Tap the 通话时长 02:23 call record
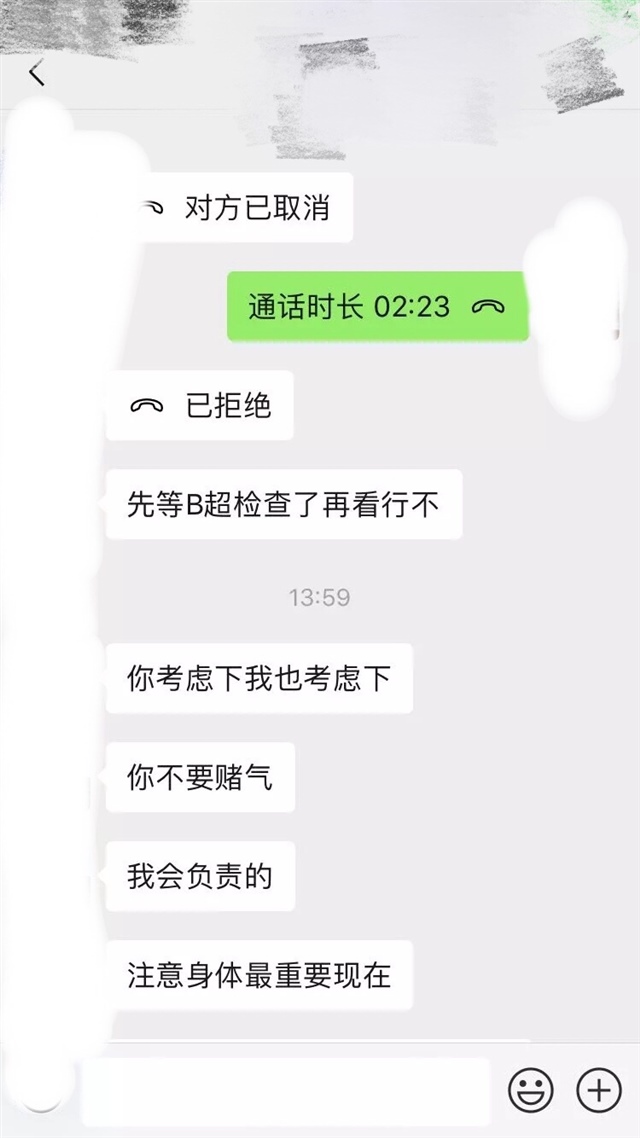This screenshot has width=640, height=1138. (x=376, y=307)
